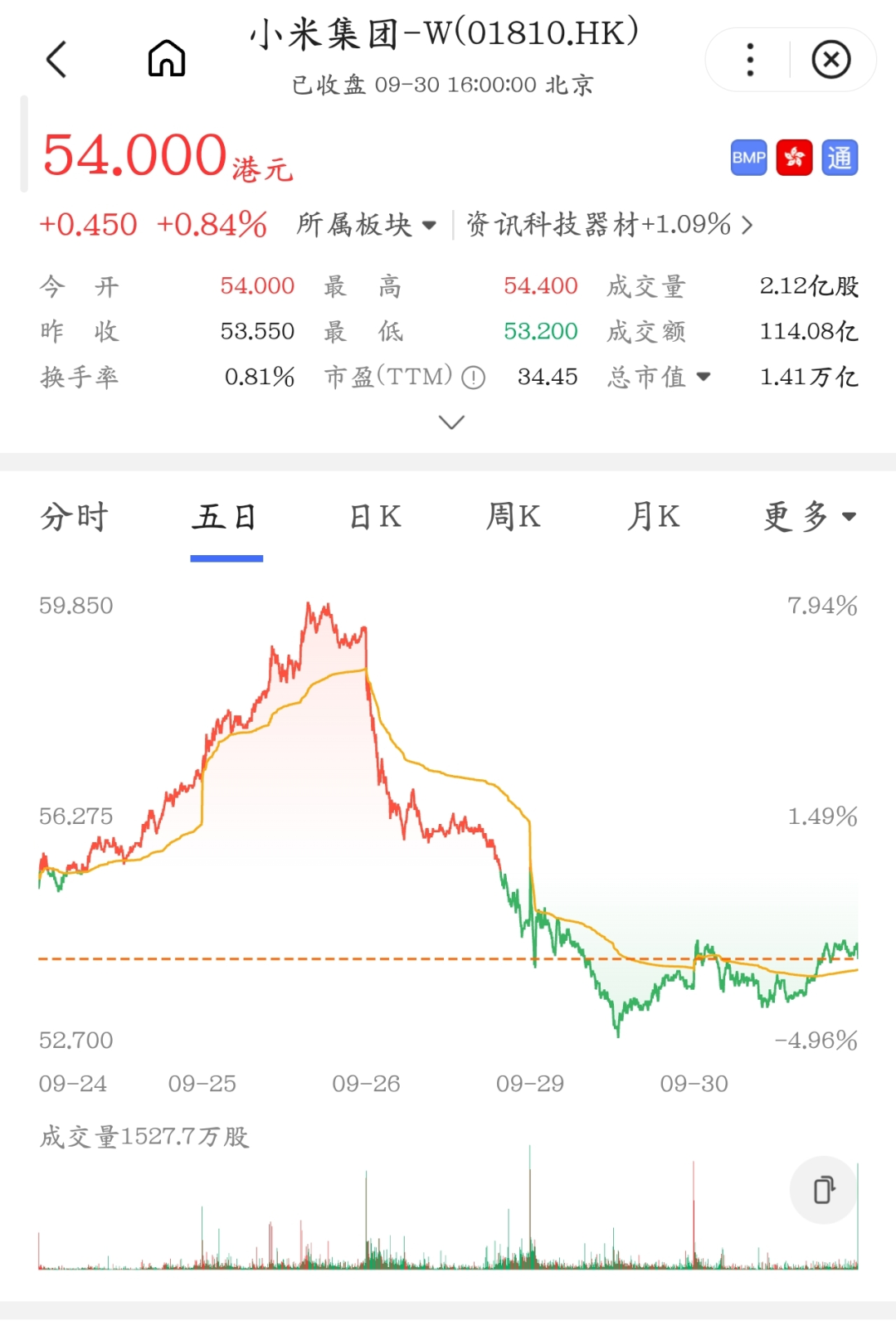Screen dimensions: 896x1321
Task: Open the 所属板块 dropdown
Action: [x=366, y=225]
